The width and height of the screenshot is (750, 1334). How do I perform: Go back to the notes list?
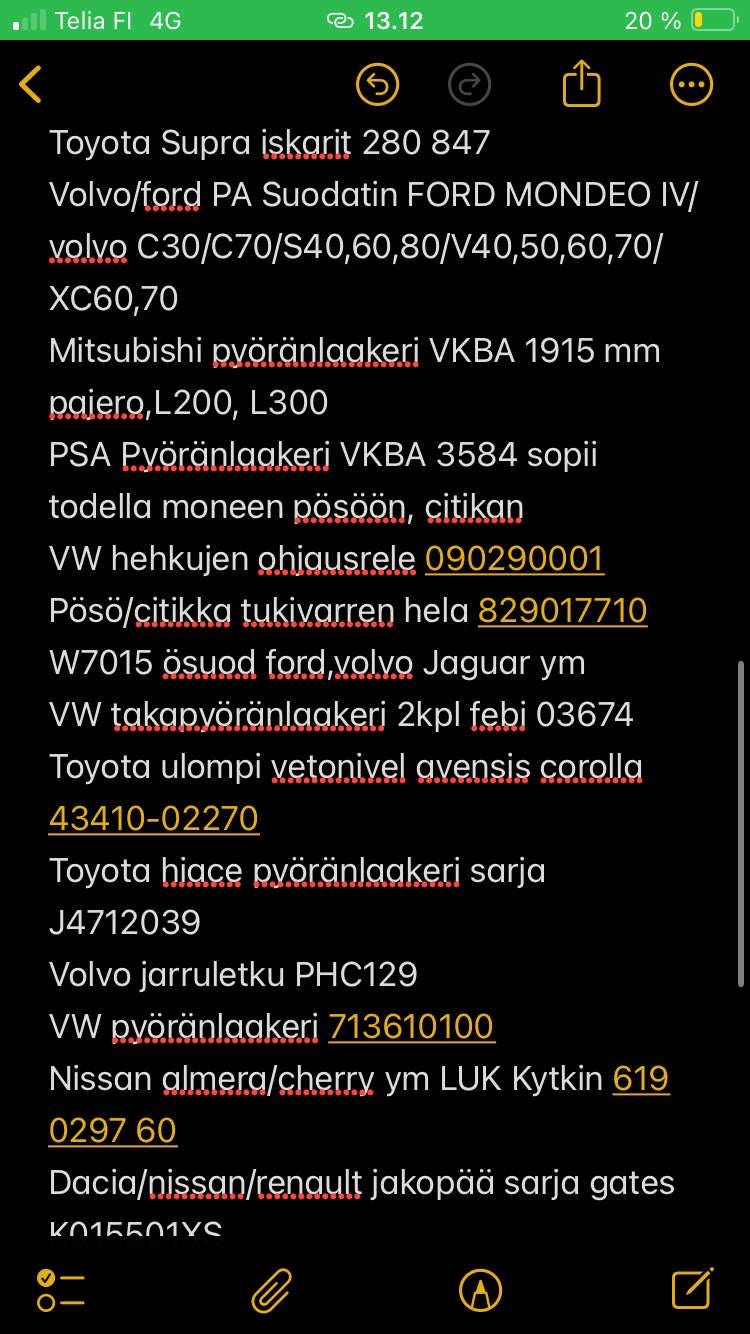31,85
